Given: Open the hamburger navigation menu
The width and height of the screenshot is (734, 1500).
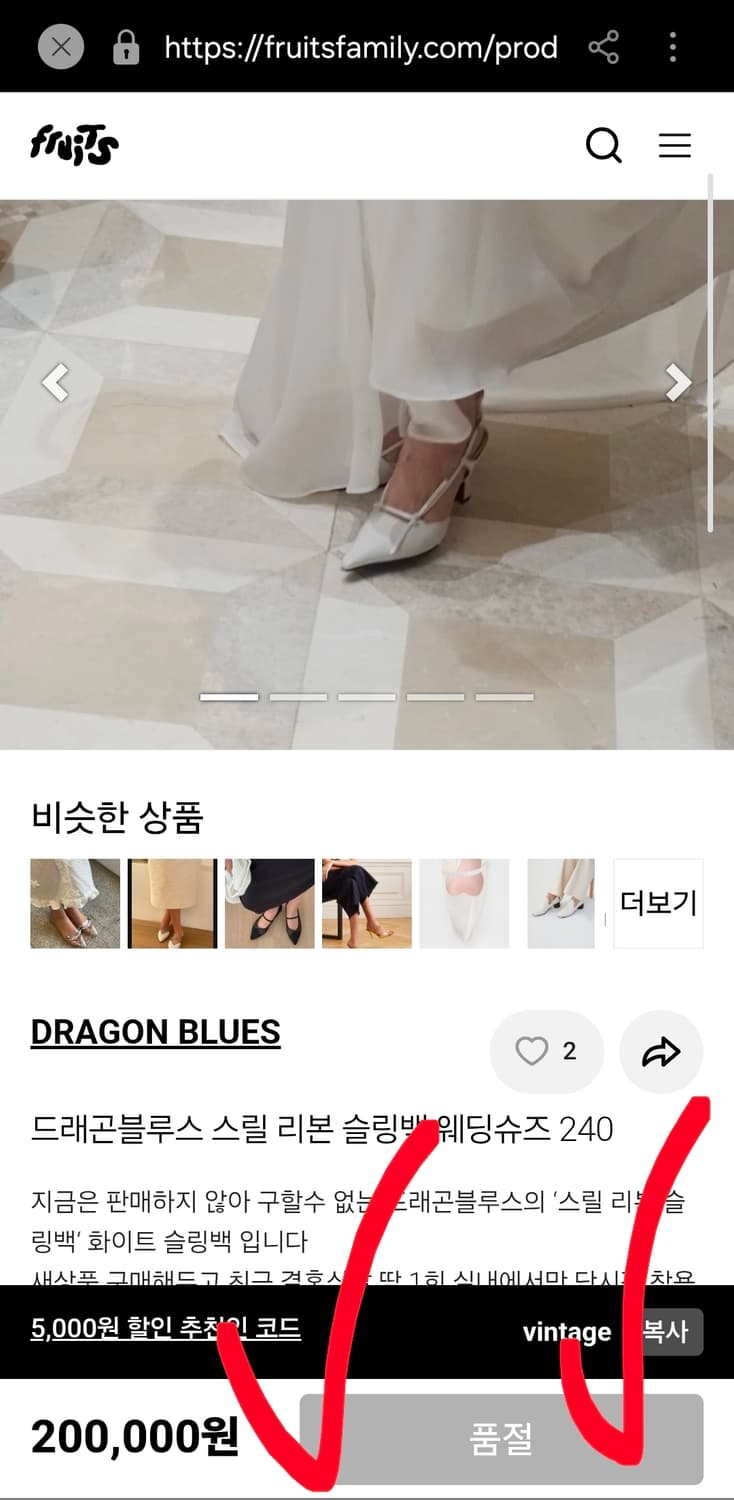Looking at the screenshot, I should coord(676,145).
